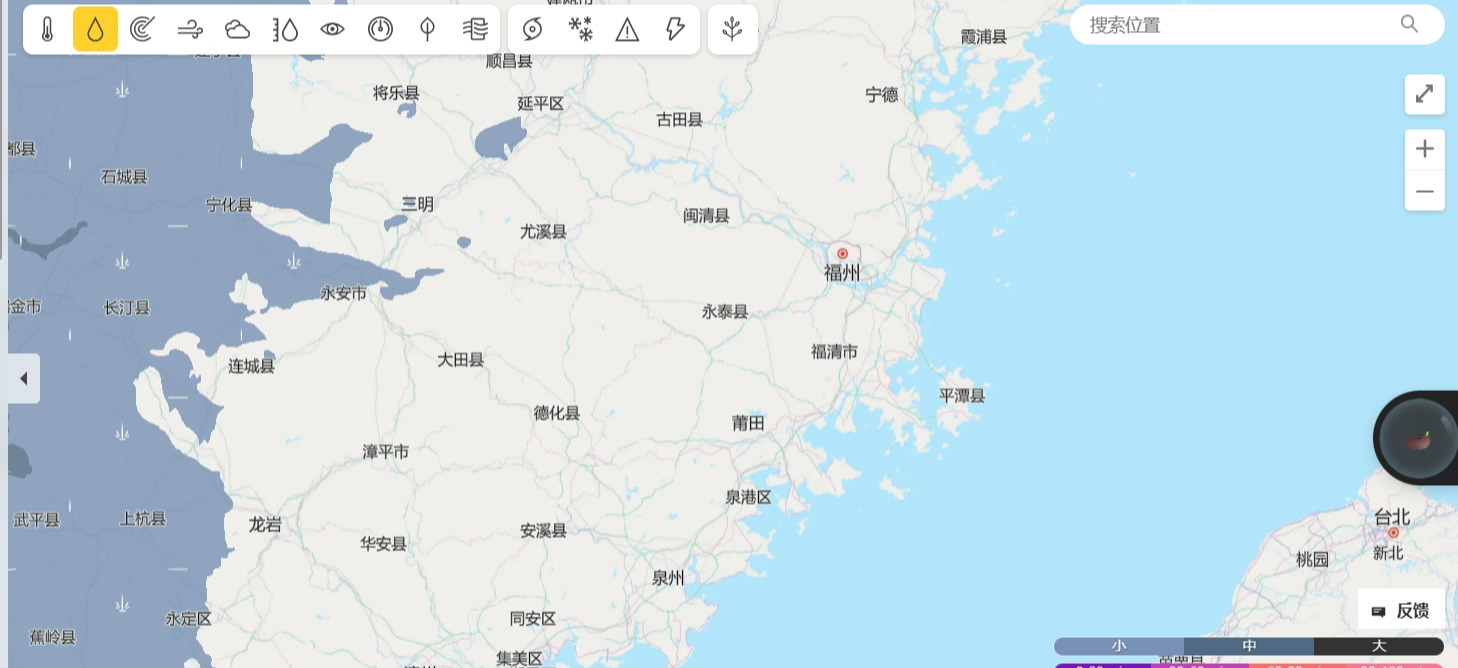Show the visibility eye layer
This screenshot has width=1458, height=668.
(332, 30)
